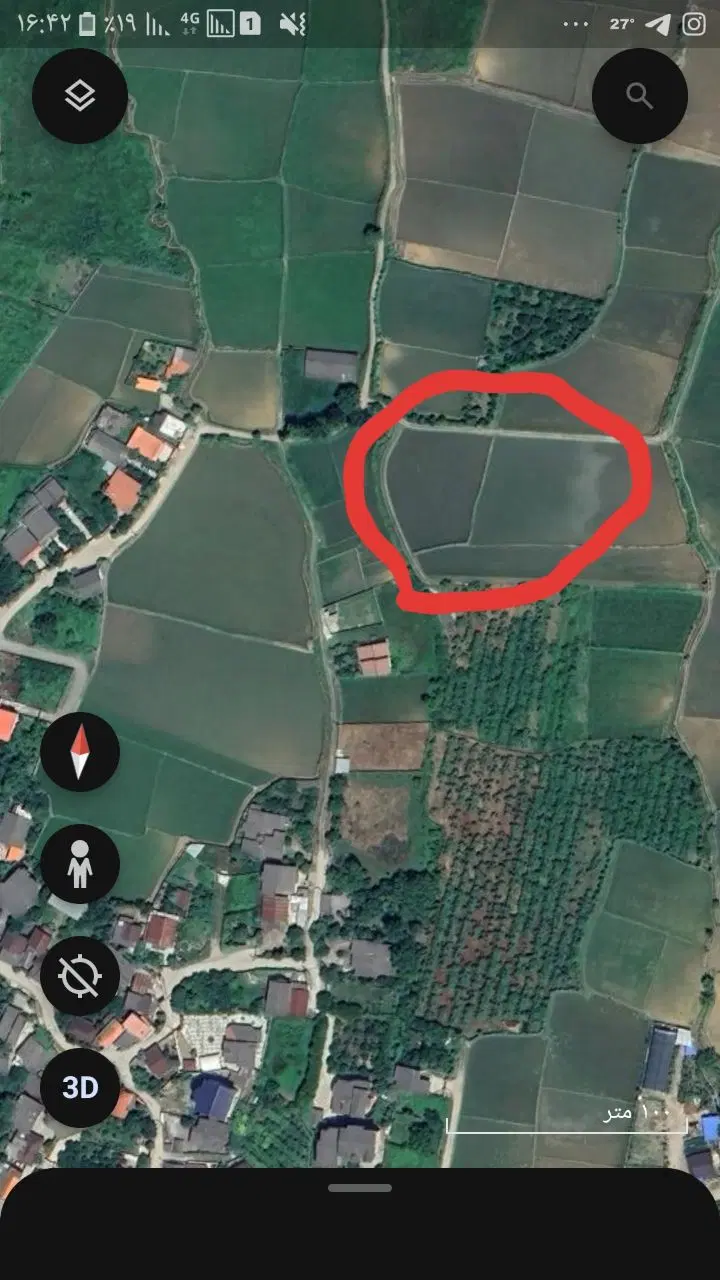Open the search magnifier button
720x1280 pixels.
pos(640,96)
